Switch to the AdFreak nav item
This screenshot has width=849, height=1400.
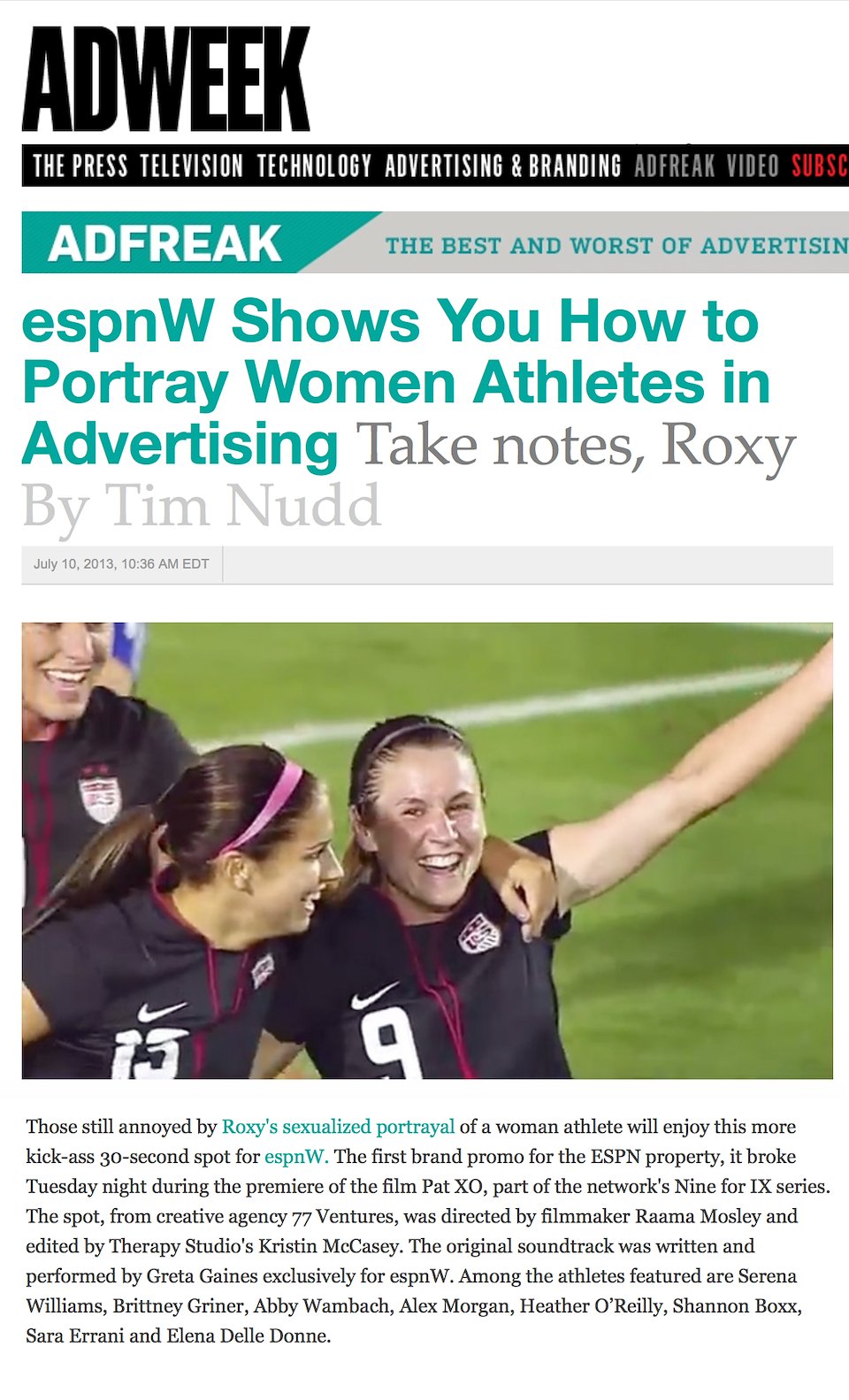click(674, 166)
